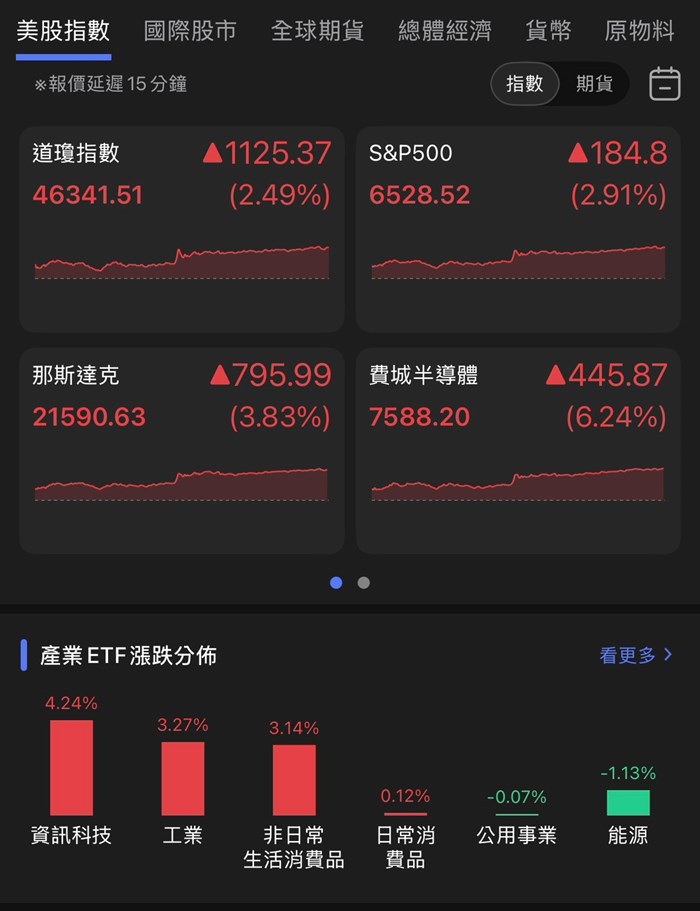The height and width of the screenshot is (911, 700).
Task: View the S&P500 index card
Action: coord(518,229)
